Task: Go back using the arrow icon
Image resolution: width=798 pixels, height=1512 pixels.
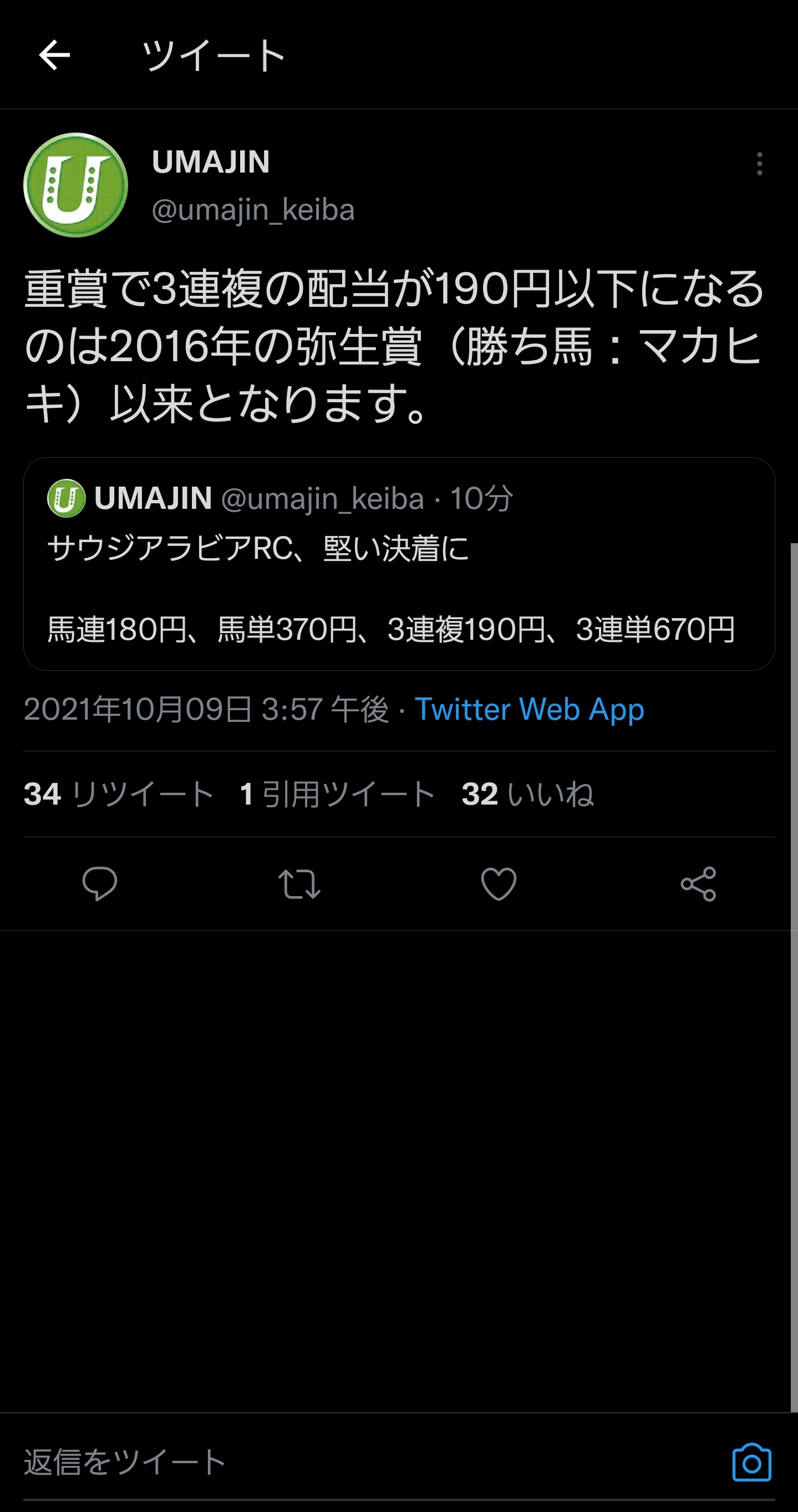Action: click(x=54, y=55)
